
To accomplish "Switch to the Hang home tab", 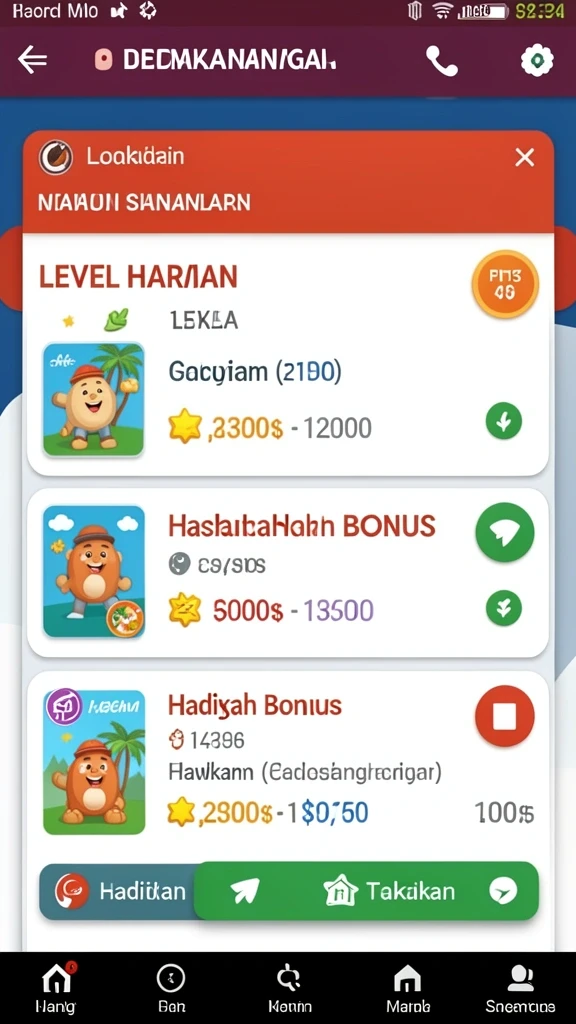I will [57, 987].
